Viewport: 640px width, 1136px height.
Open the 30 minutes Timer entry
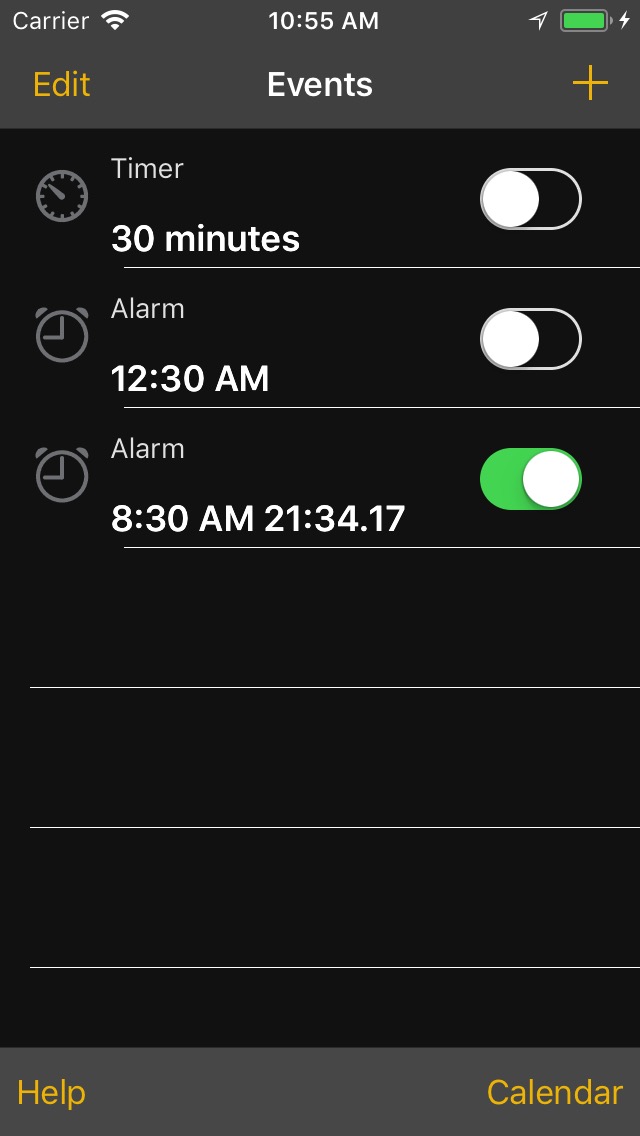(x=320, y=199)
